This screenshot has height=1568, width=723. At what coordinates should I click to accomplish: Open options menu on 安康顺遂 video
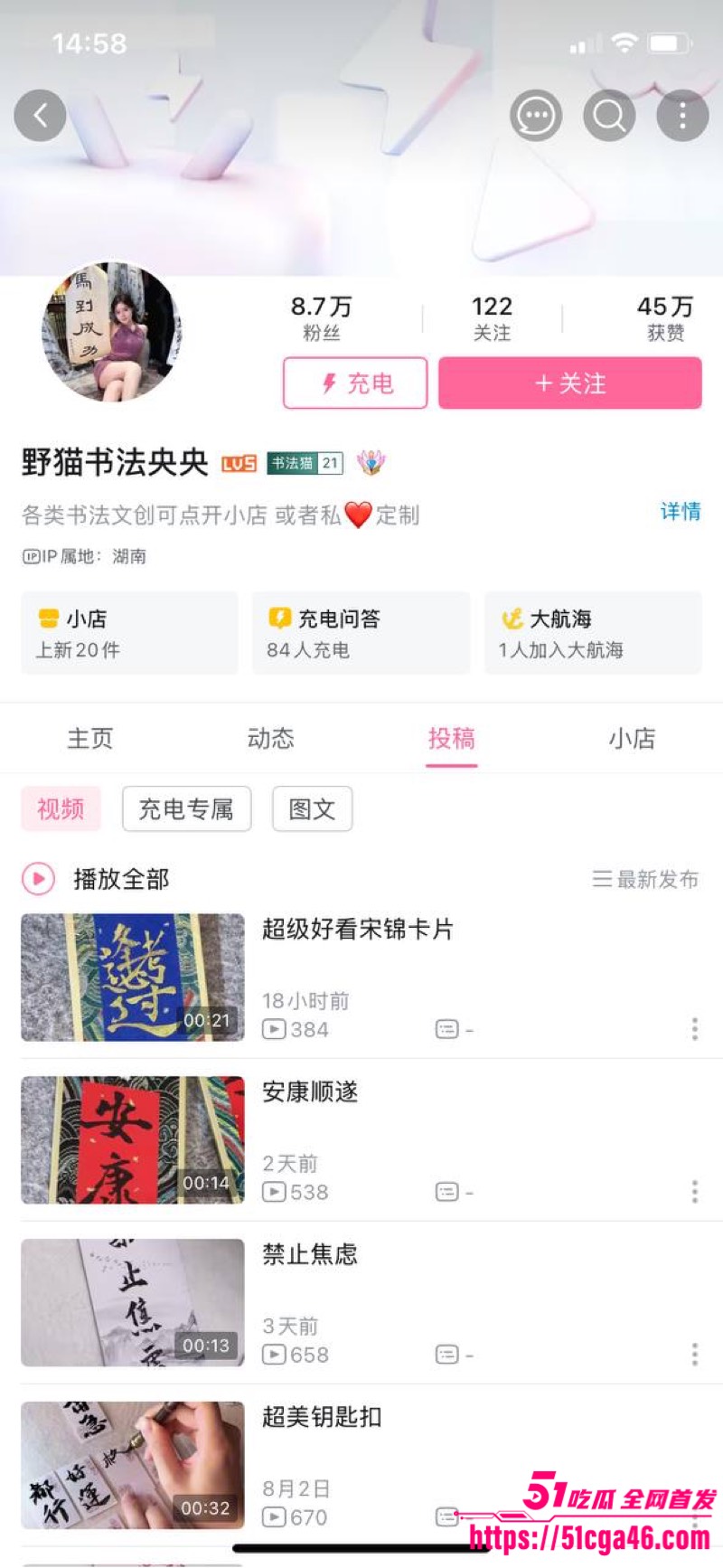click(694, 1191)
